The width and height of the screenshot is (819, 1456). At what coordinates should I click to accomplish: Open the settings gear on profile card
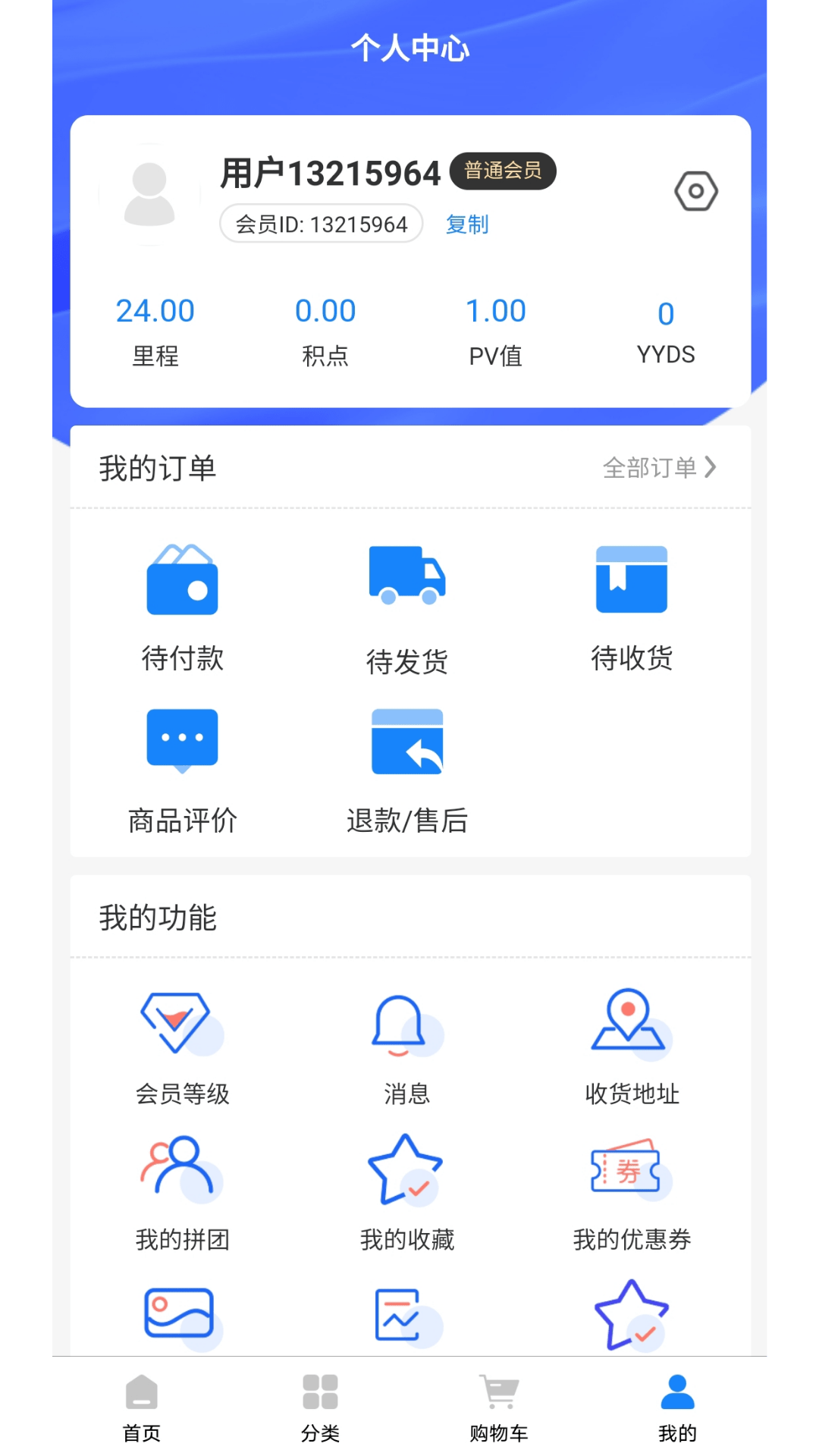697,192
